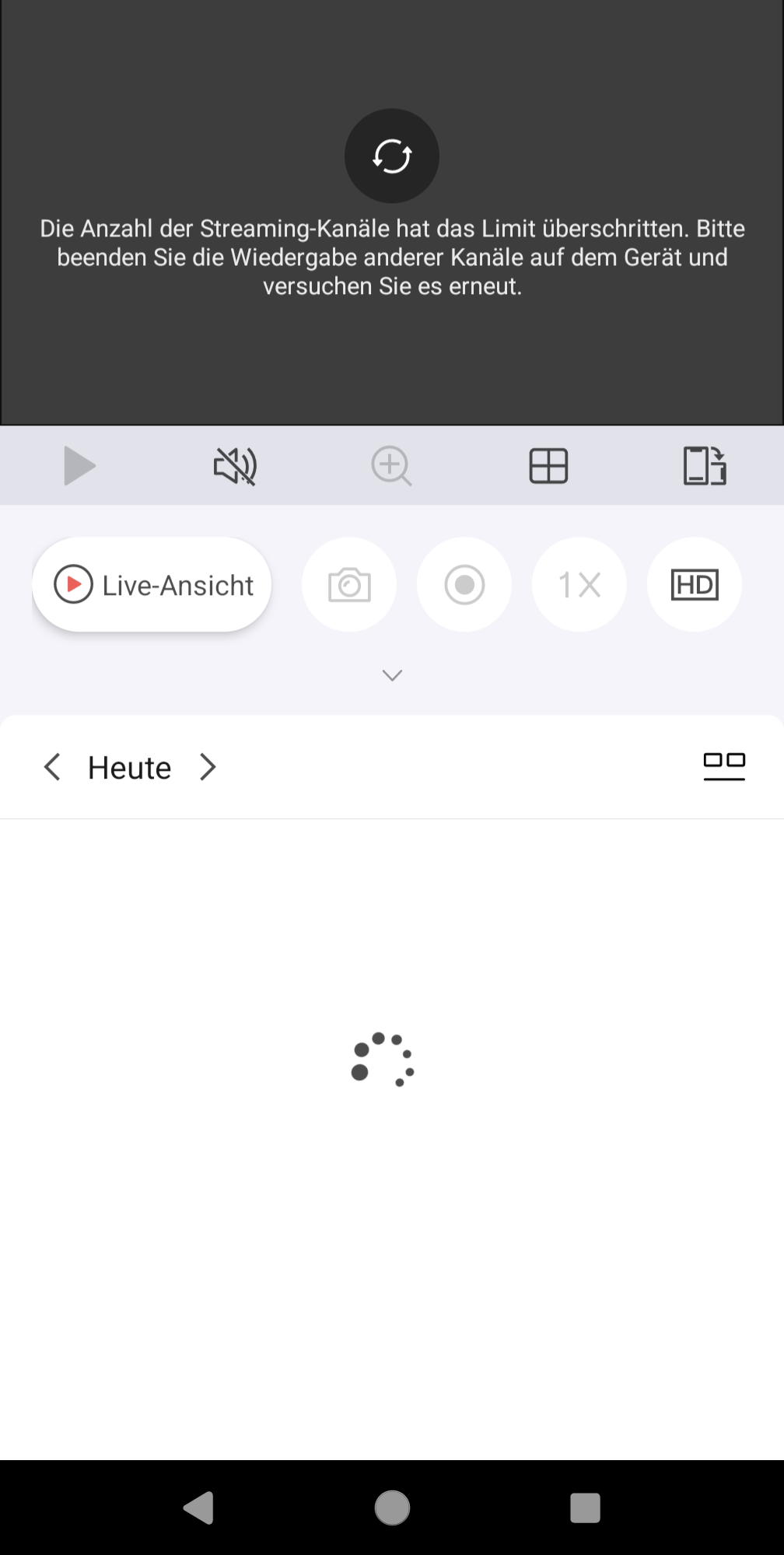Change the 1X playback speed
Image resolution: width=784 pixels, height=1555 pixels.
pos(579,585)
